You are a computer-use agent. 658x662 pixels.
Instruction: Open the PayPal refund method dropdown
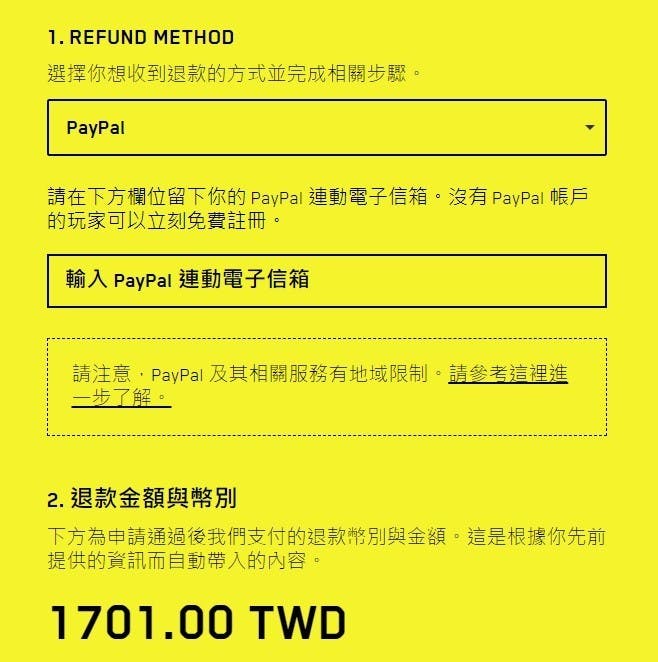coord(326,128)
